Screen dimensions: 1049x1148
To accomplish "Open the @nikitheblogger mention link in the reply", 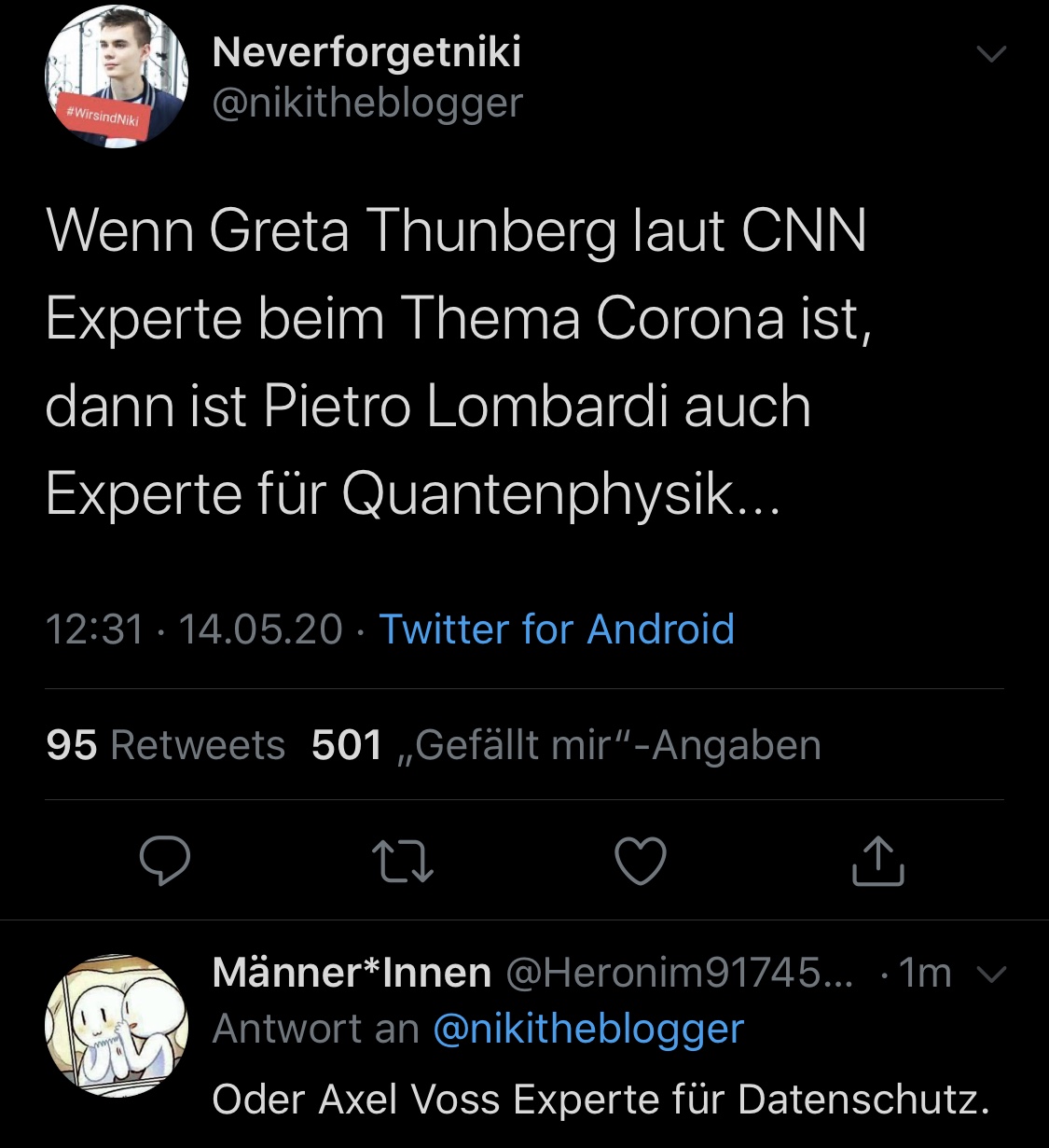I will 588,1029.
